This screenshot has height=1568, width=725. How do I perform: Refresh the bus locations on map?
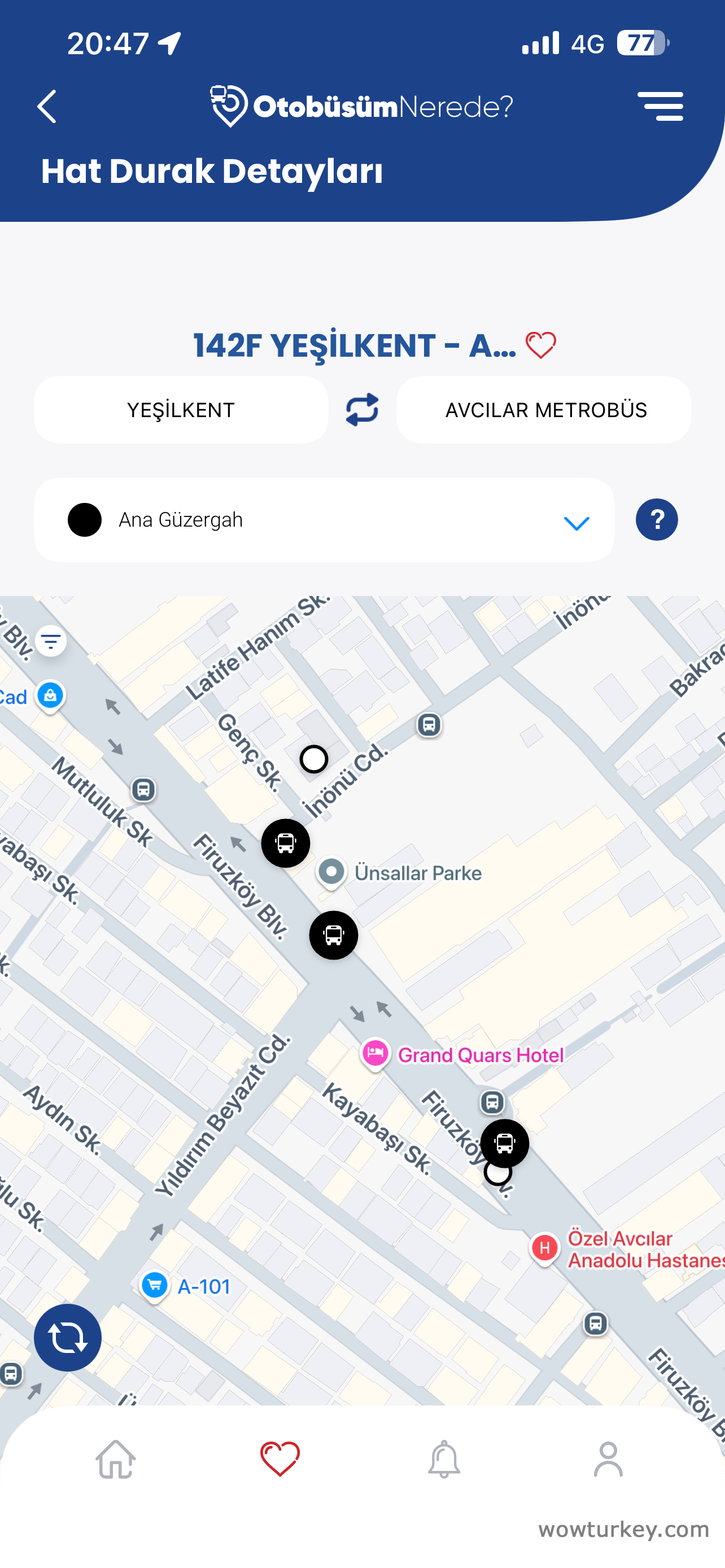click(68, 1337)
